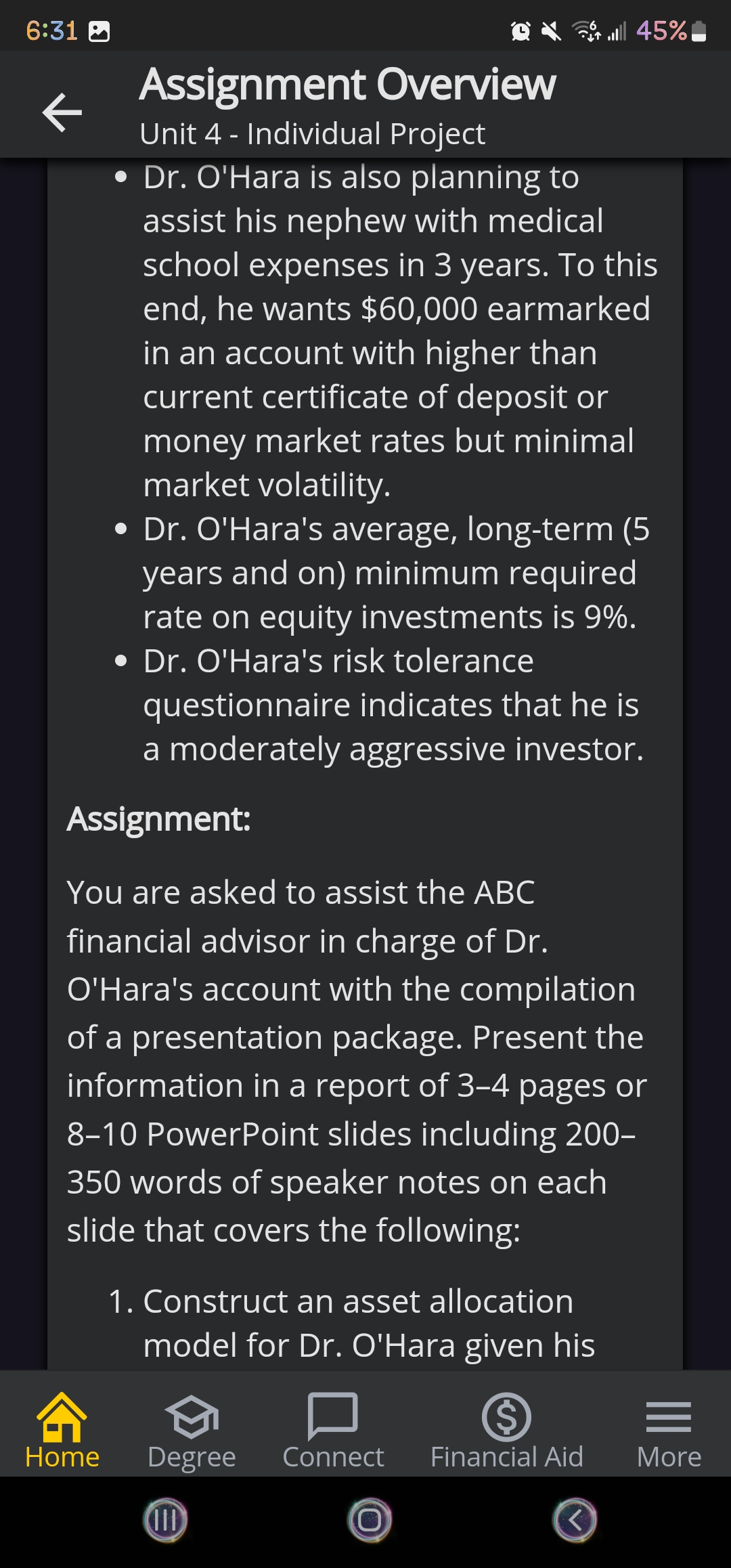Switch to the Connect tab
Viewport: 731px width, 1568px height.
[333, 1430]
